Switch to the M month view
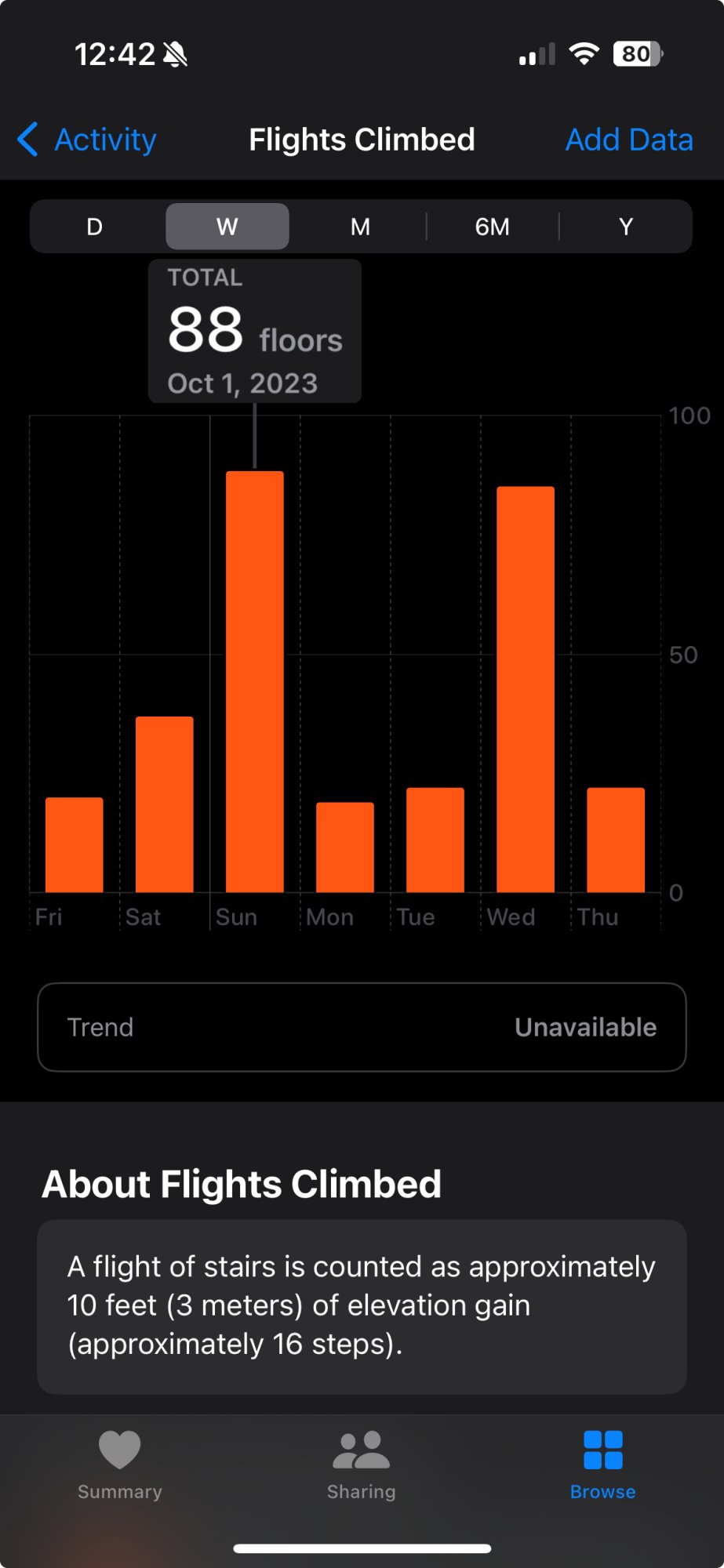The width and height of the screenshot is (724, 1568). point(360,227)
